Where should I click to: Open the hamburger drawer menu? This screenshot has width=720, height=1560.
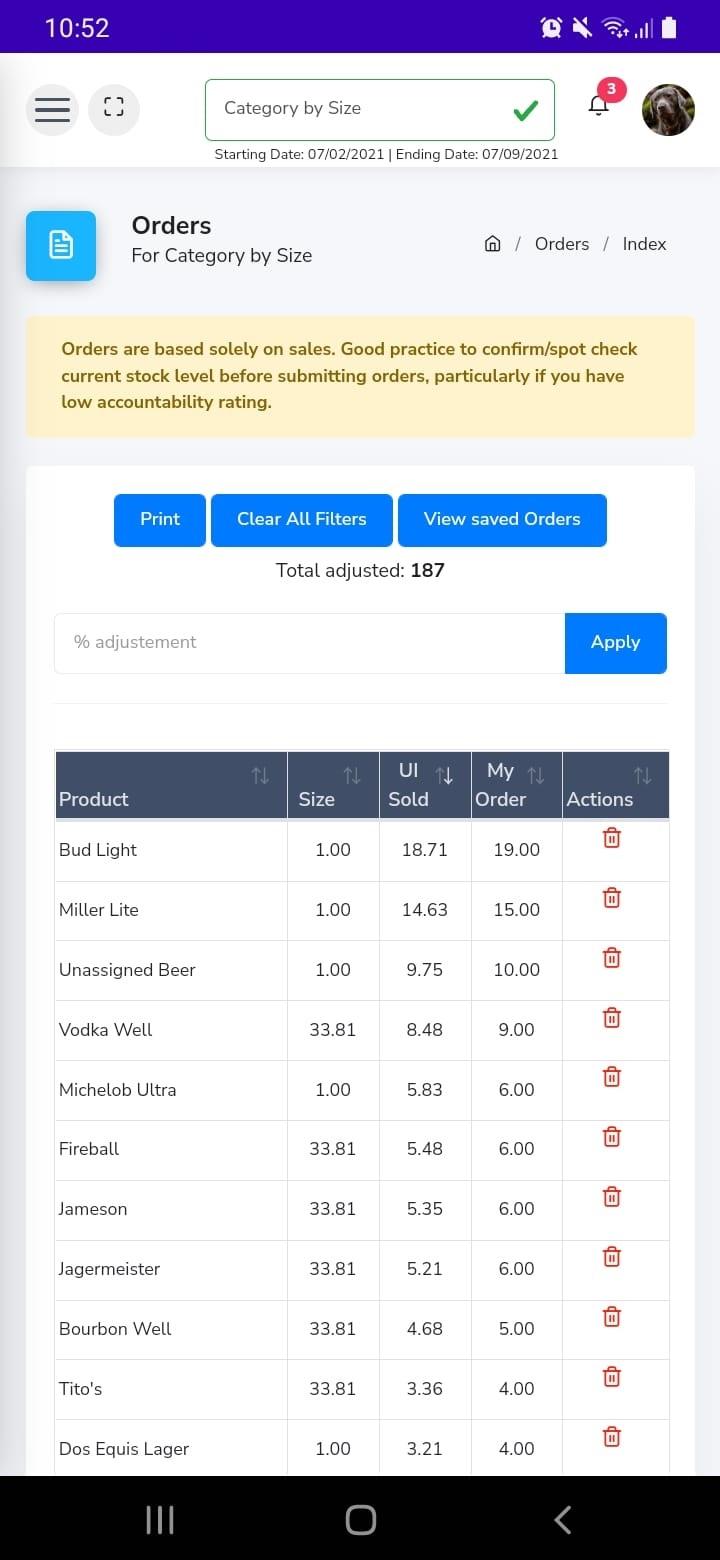click(52, 109)
